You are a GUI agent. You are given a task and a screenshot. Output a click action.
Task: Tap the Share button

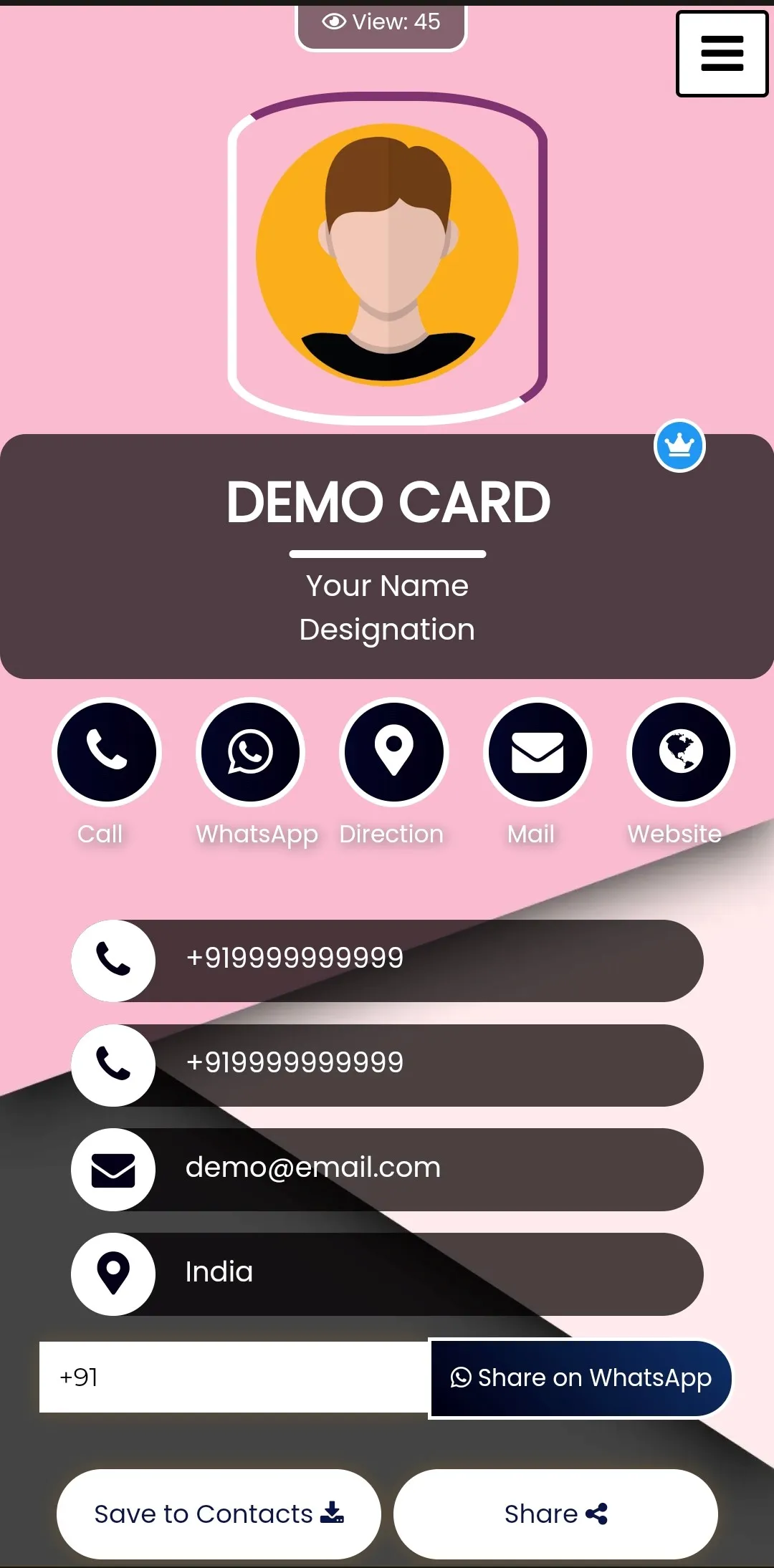pos(555,1514)
